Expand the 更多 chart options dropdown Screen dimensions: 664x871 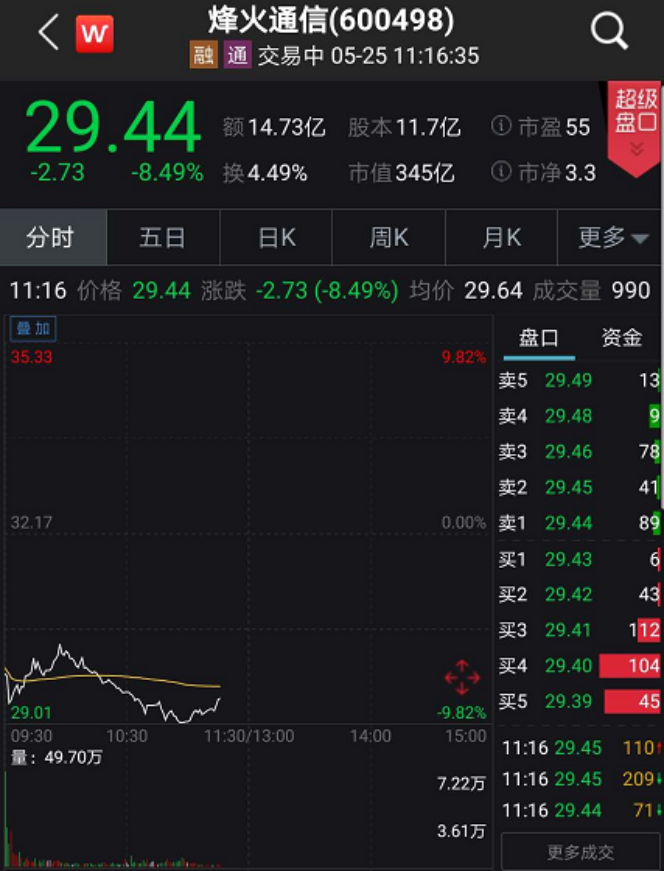pyautogui.click(x=612, y=238)
